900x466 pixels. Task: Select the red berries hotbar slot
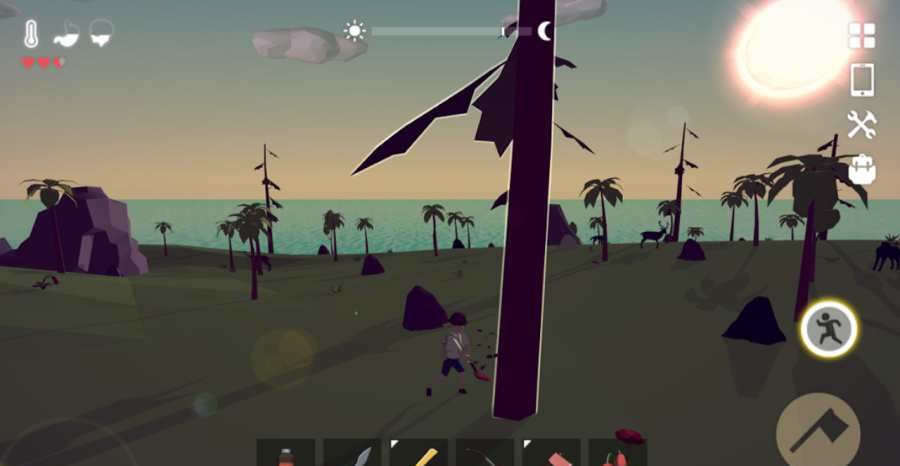pos(617,453)
